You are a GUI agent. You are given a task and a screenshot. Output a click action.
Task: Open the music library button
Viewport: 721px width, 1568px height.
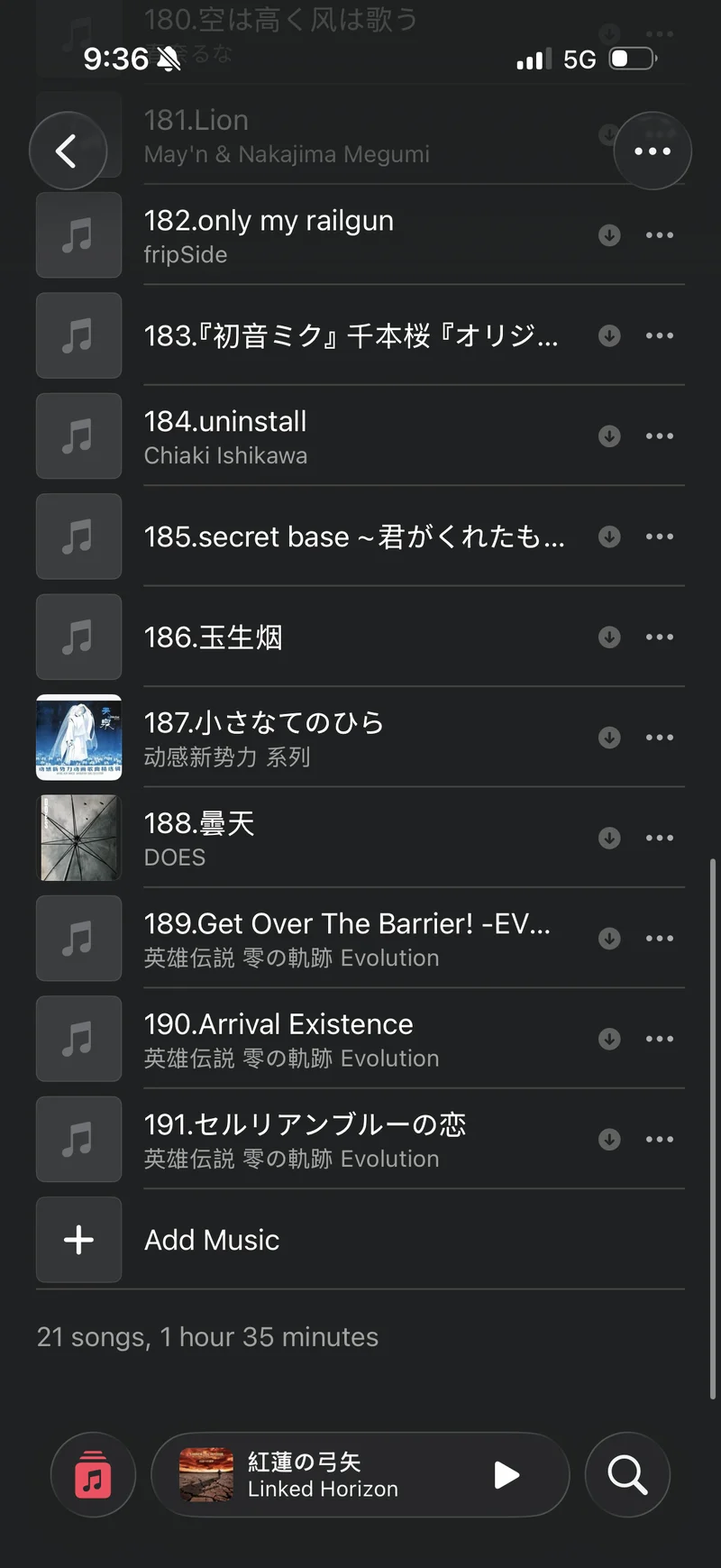93,1475
